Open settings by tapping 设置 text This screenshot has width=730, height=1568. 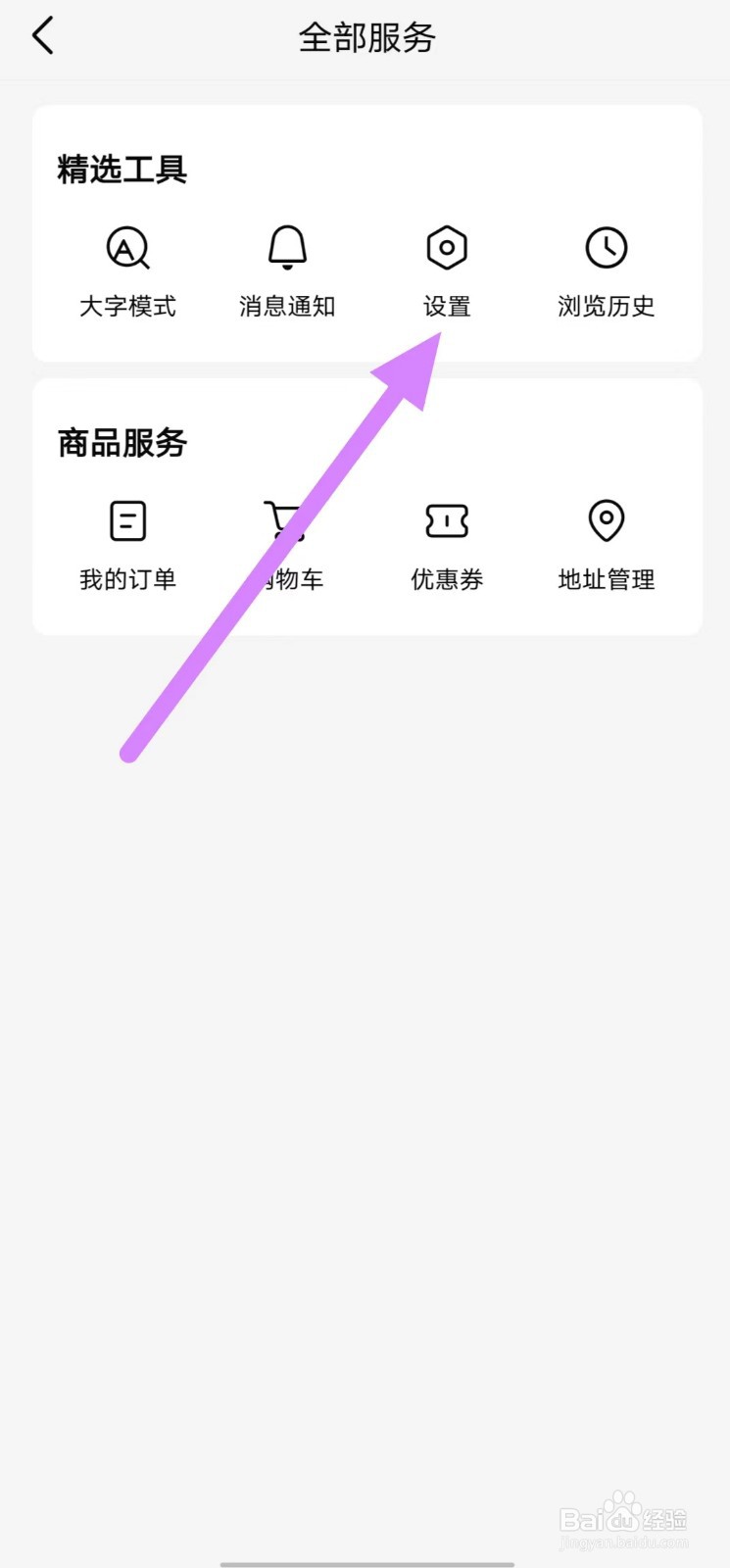point(446,306)
